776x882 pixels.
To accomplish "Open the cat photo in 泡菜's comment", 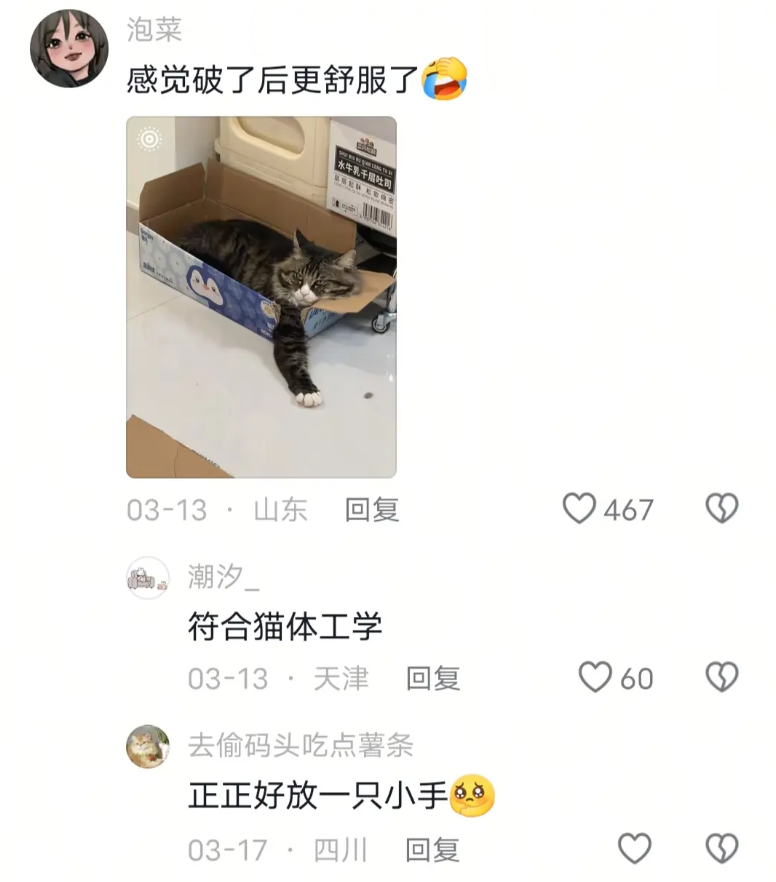I will (261, 297).
